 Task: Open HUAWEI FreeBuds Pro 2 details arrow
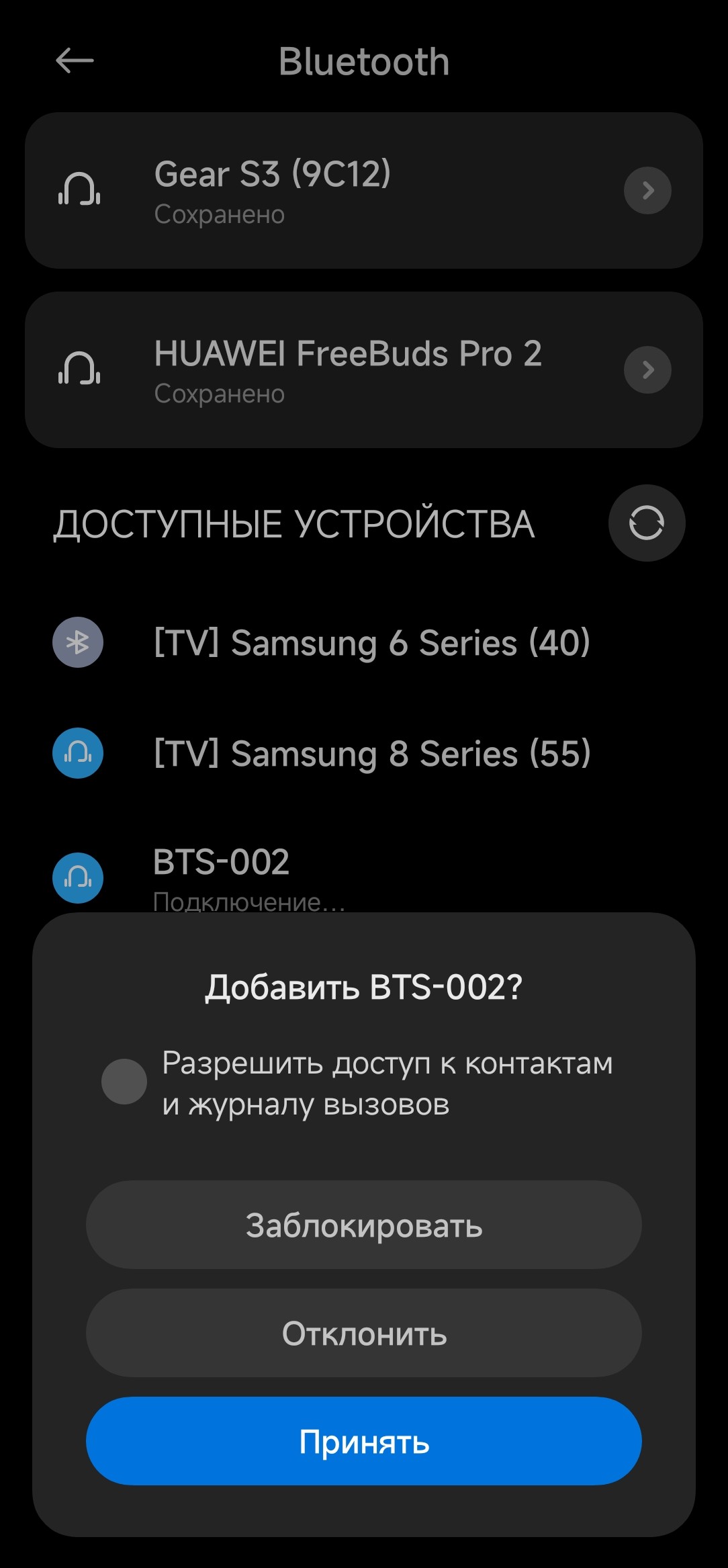coord(647,369)
